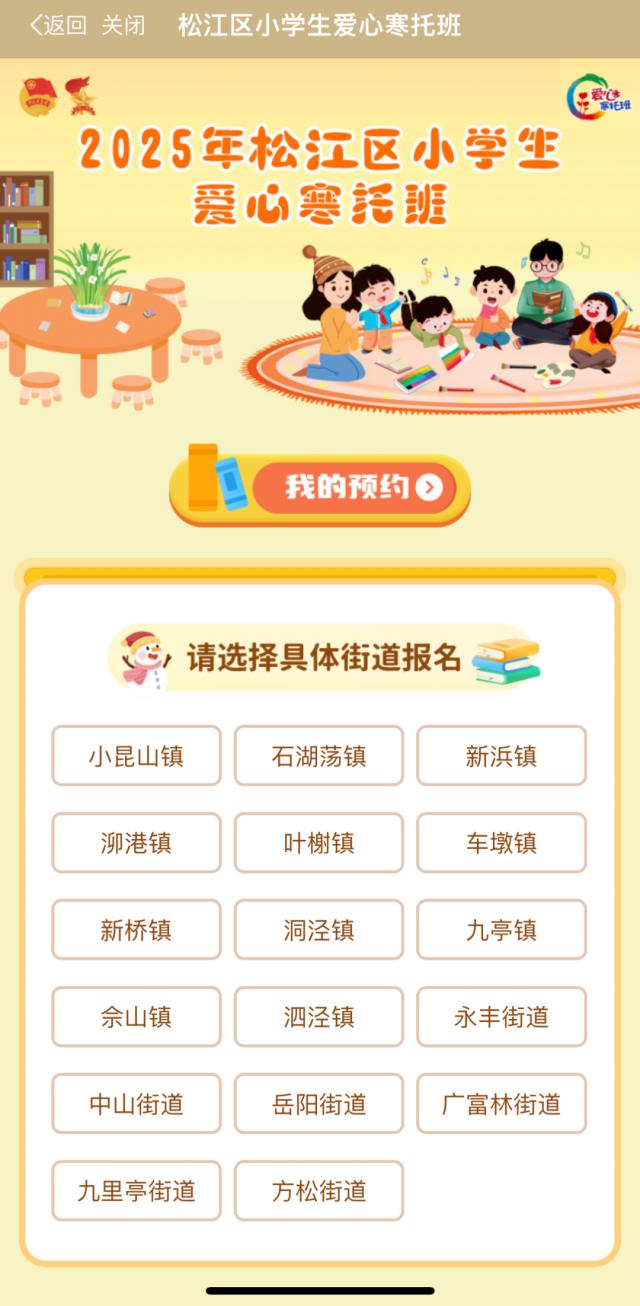Choose 永丰街道 subdistrict
This screenshot has height=1306, width=640.
coord(501,1017)
